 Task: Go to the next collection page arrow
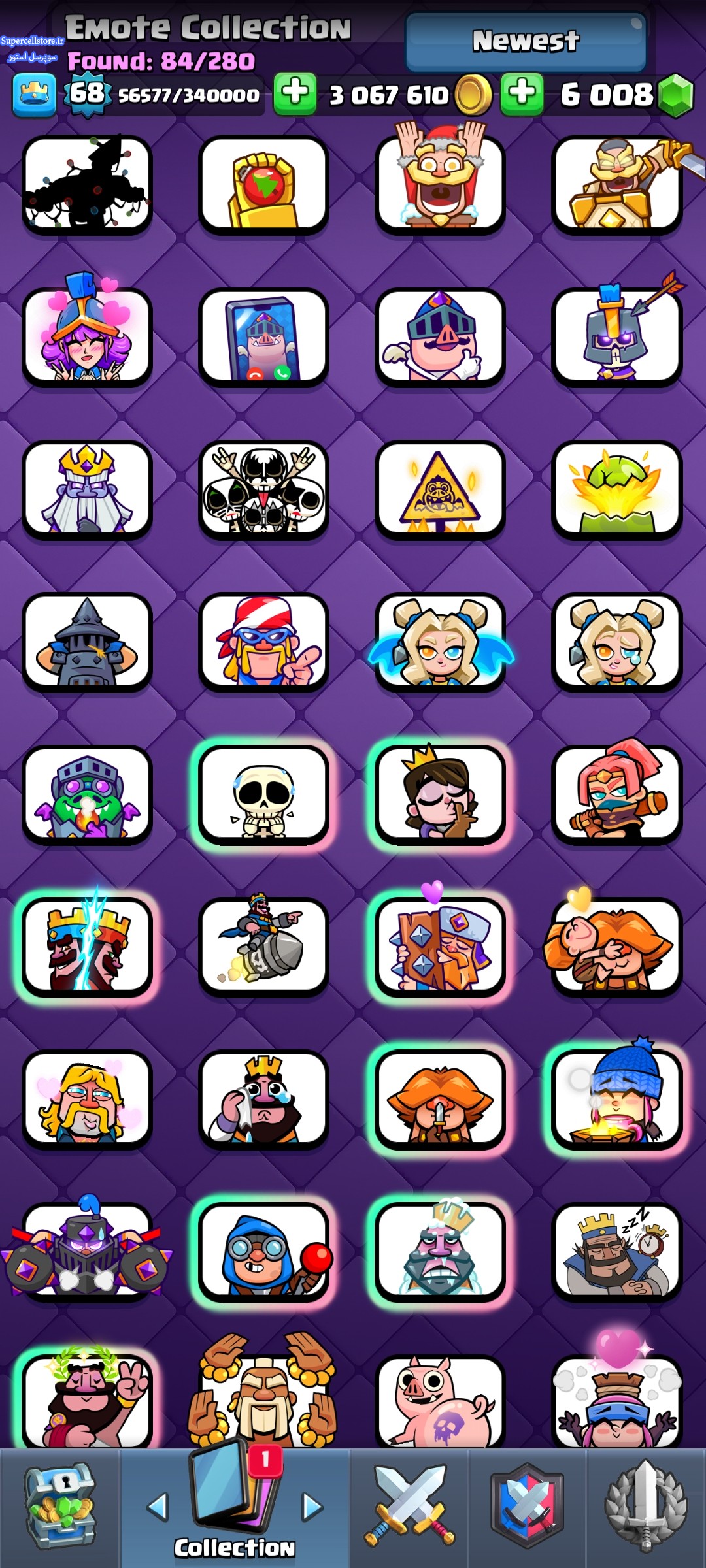click(312, 1506)
